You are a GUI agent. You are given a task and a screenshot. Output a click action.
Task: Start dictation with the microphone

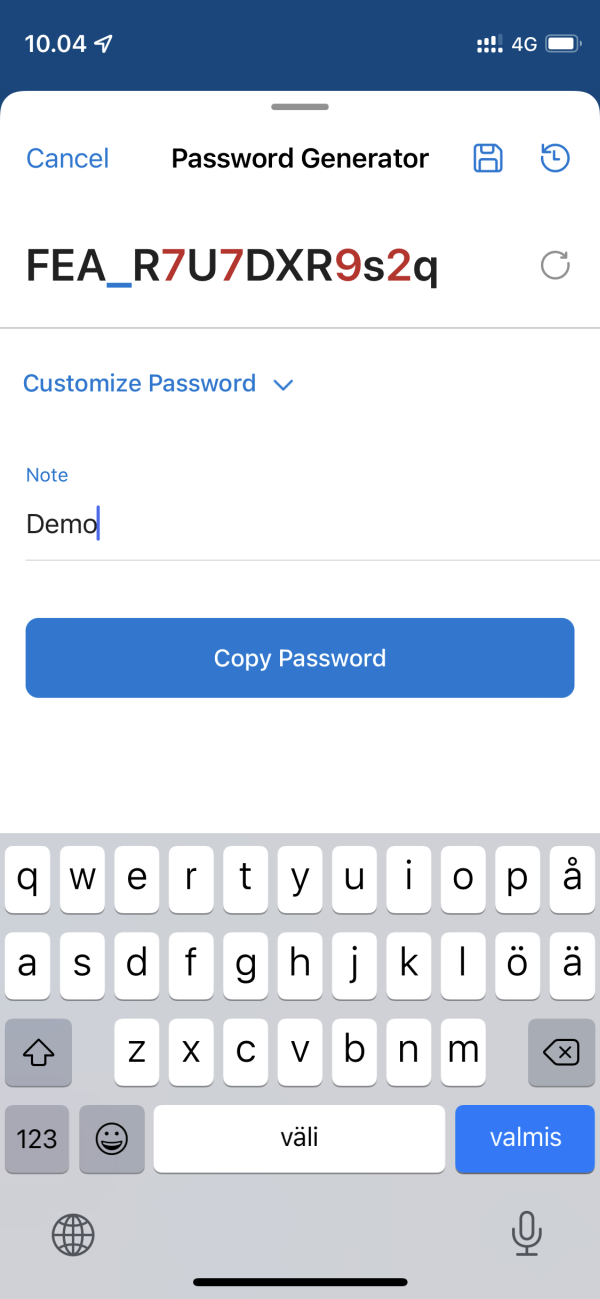[526, 1234]
